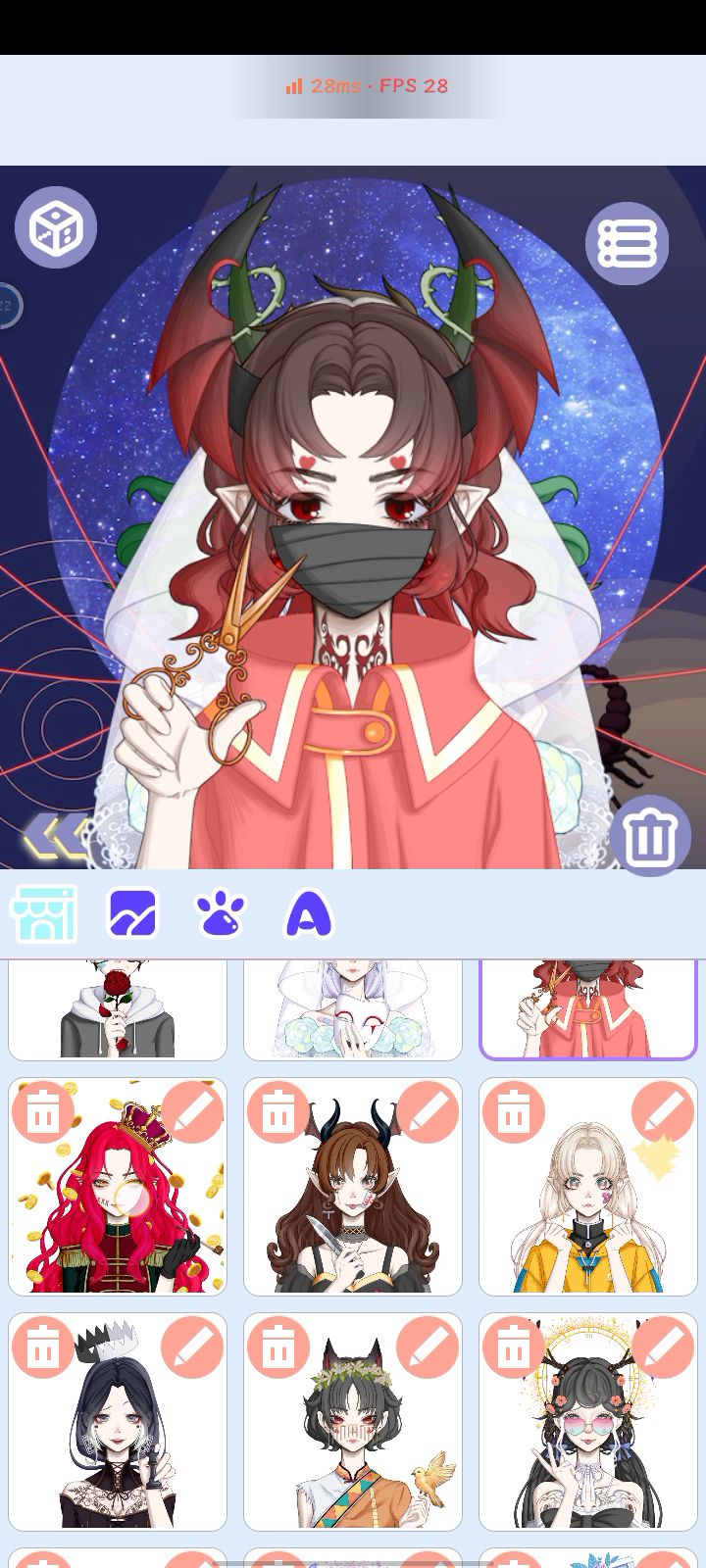Select the white-veiled avatar holding a mask
706x1568 pixels.
point(353,1009)
